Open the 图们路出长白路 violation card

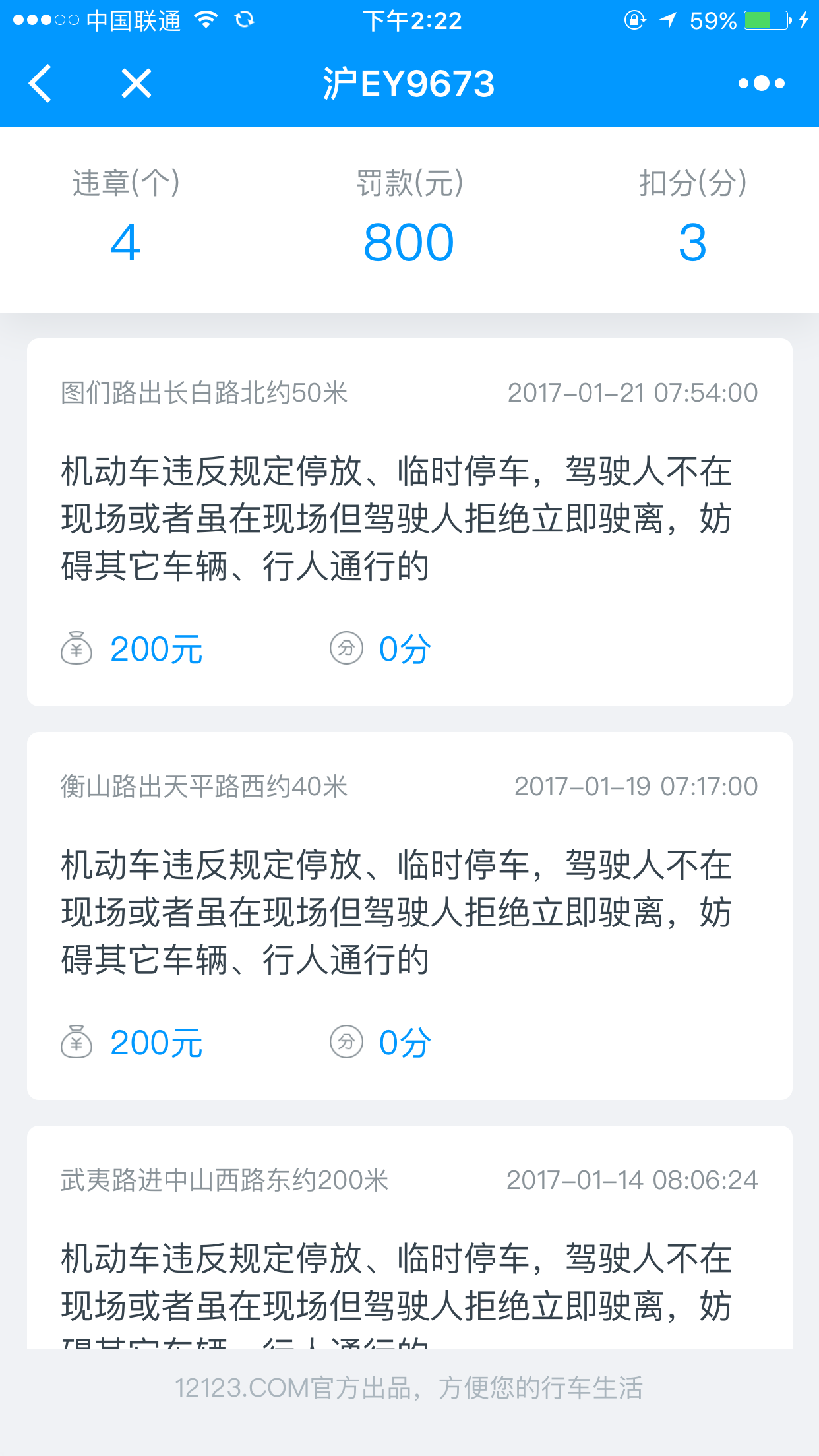tap(409, 522)
